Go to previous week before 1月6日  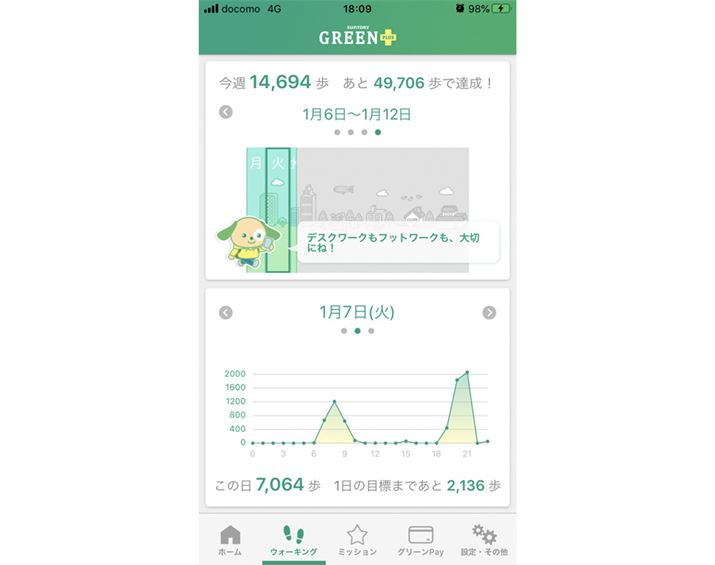coord(226,112)
